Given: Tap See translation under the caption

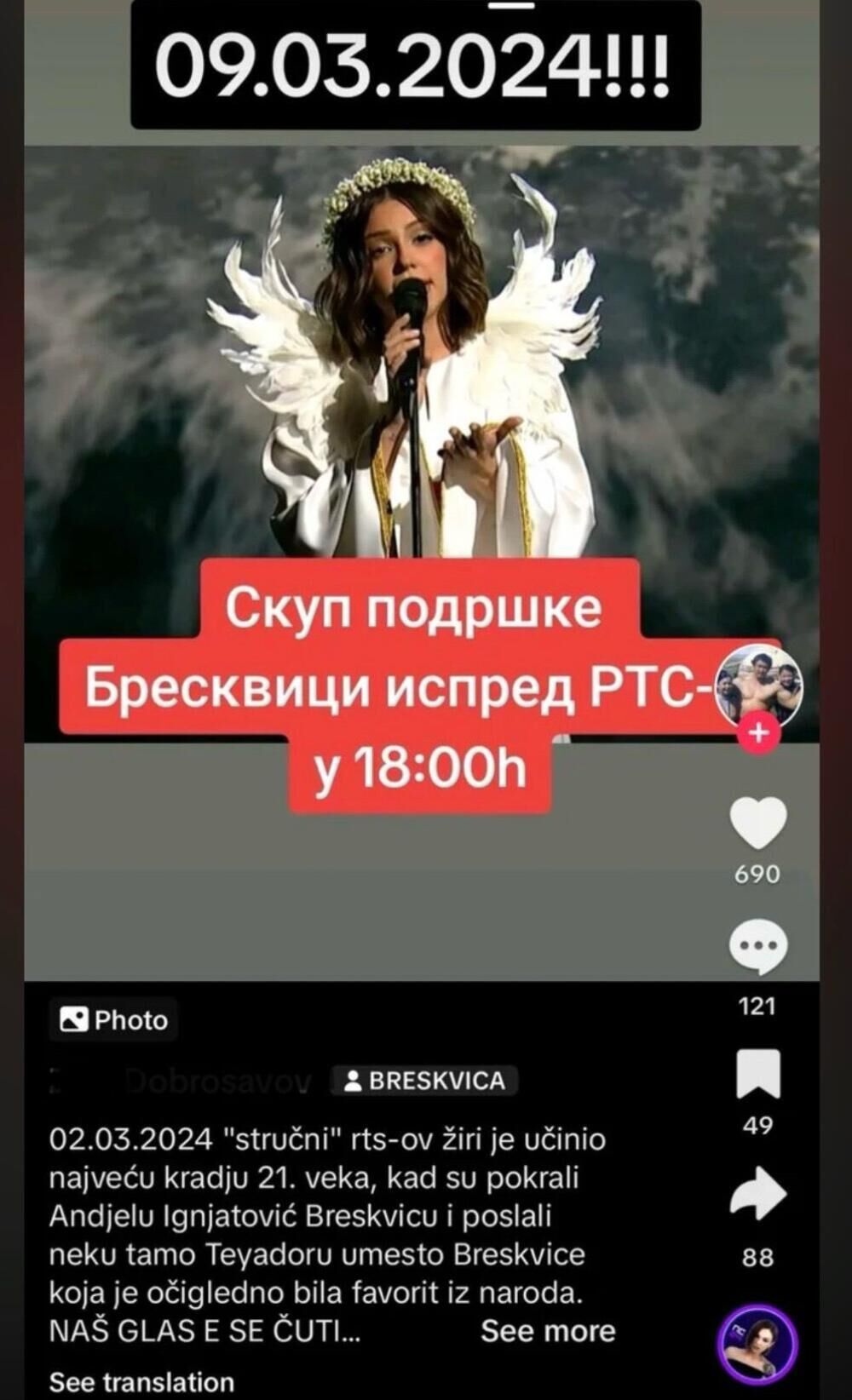Looking at the screenshot, I should point(141,1381).
